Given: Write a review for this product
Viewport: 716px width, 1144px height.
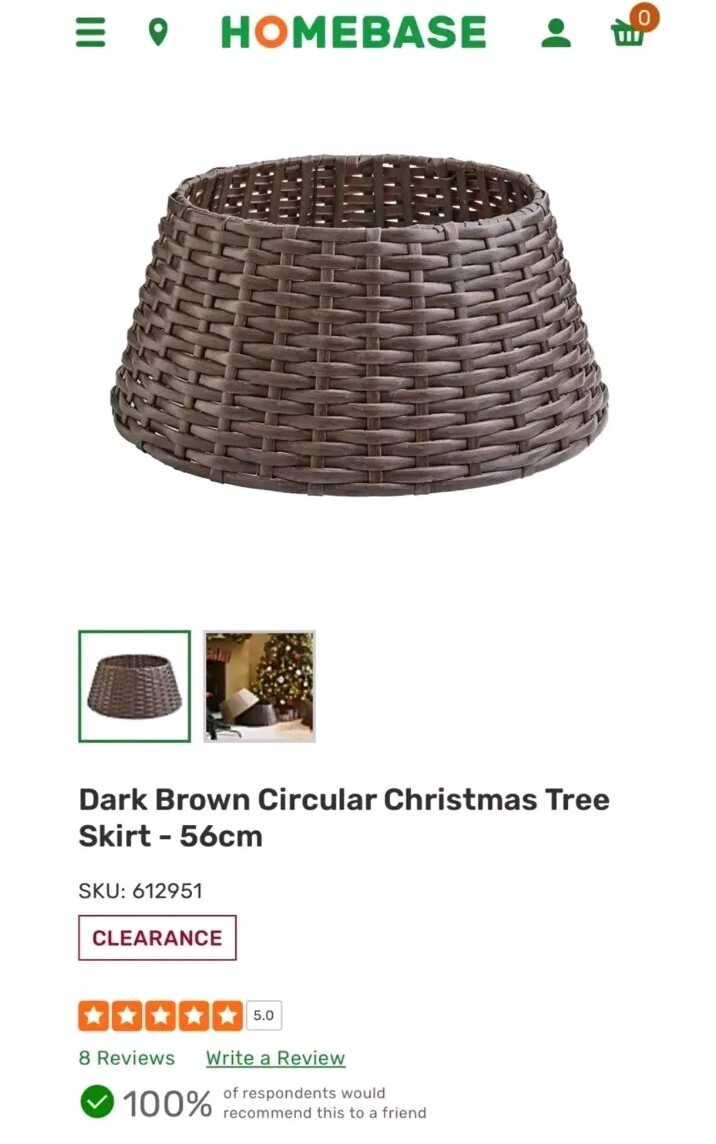Looking at the screenshot, I should tap(275, 1058).
